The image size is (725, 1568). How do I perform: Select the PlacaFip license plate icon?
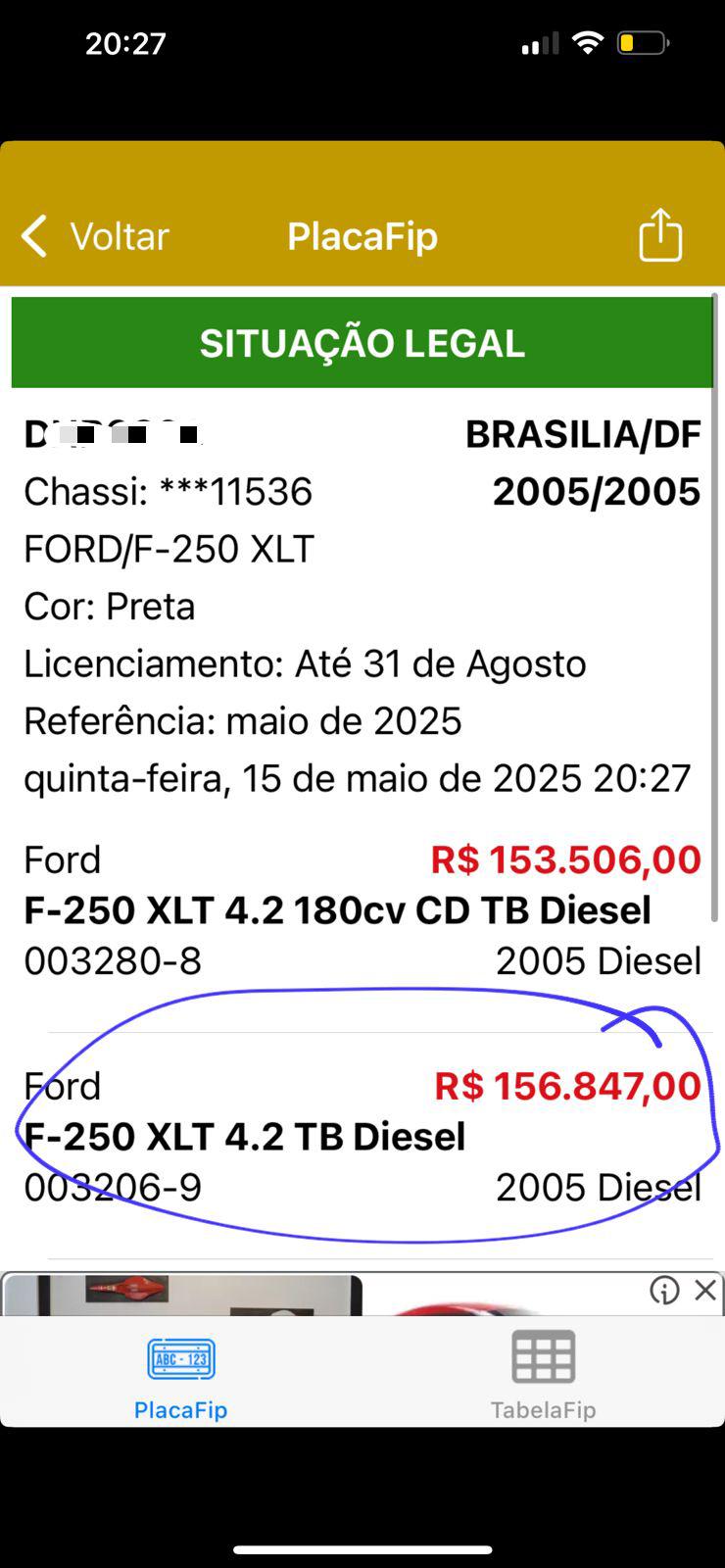pos(180,1358)
